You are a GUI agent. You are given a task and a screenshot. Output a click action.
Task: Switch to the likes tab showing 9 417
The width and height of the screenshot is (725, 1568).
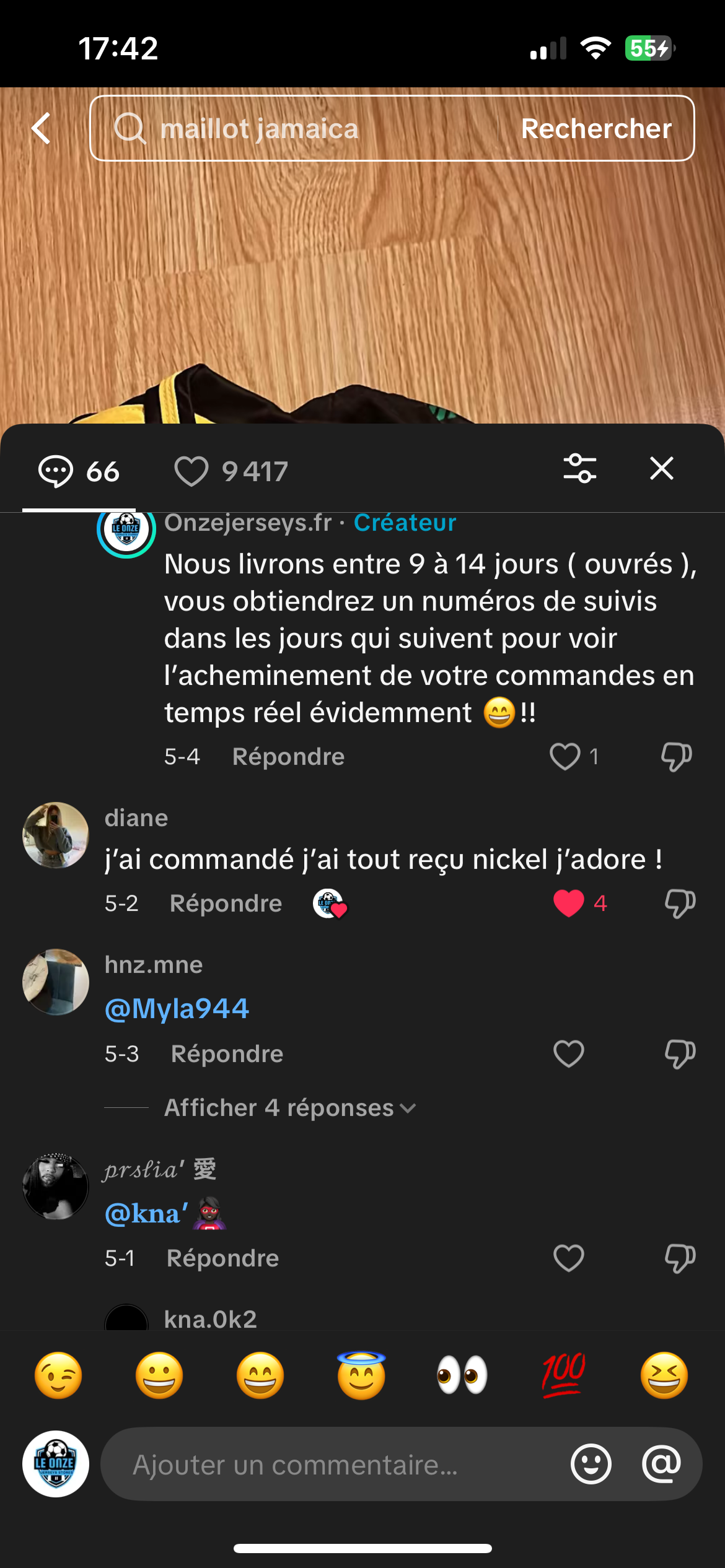231,471
